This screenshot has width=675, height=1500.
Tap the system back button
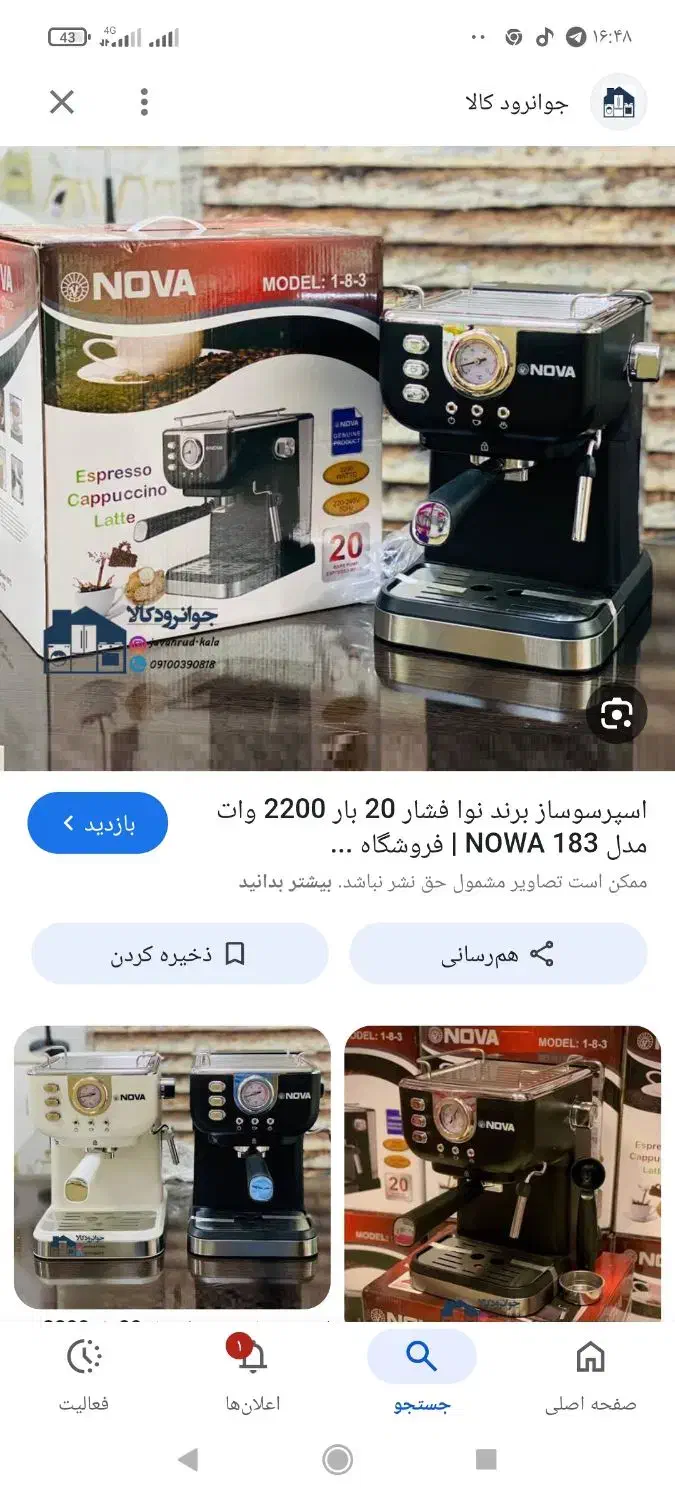click(x=187, y=1460)
